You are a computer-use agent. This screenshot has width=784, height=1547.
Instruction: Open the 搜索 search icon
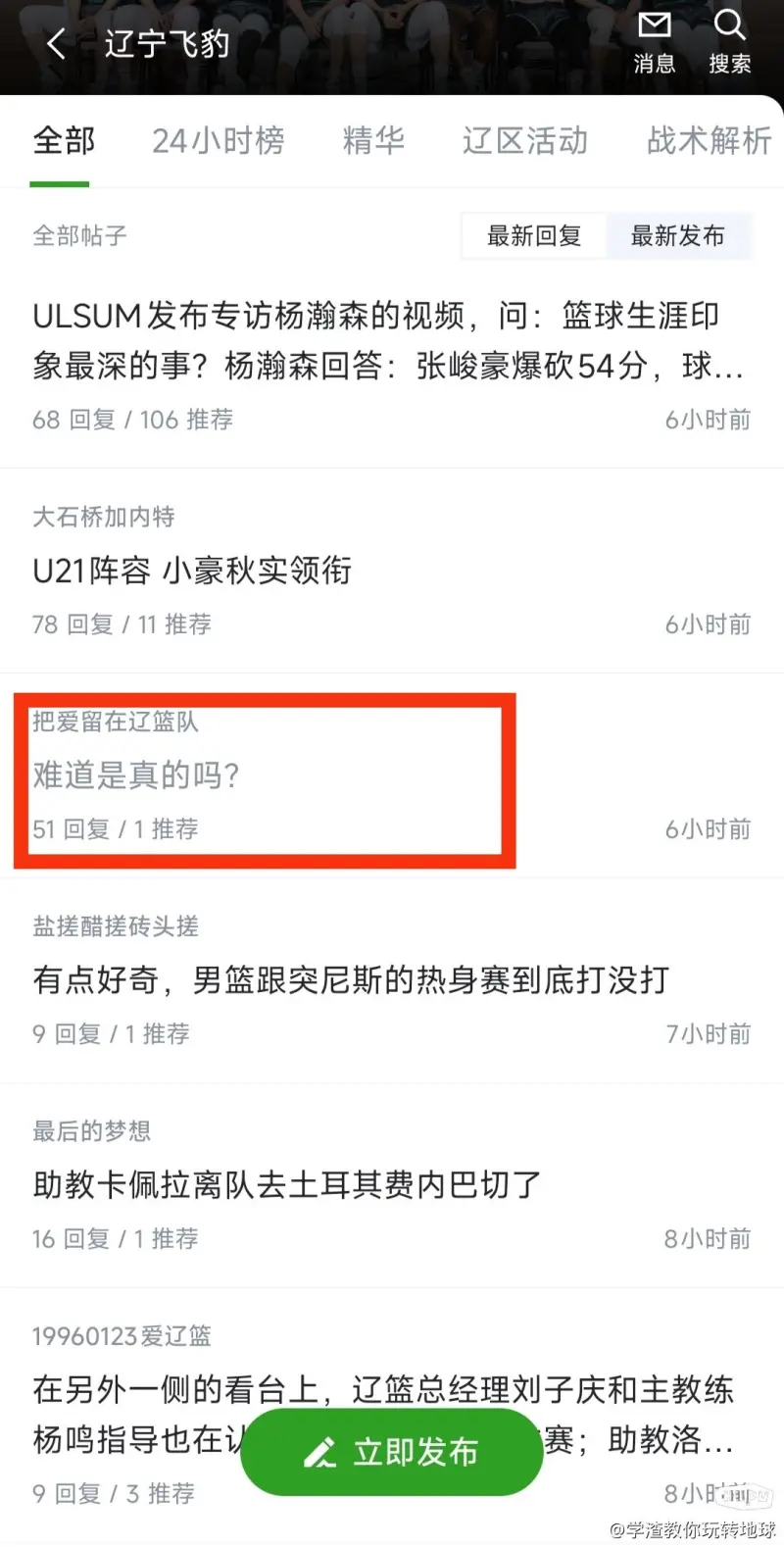tap(729, 42)
